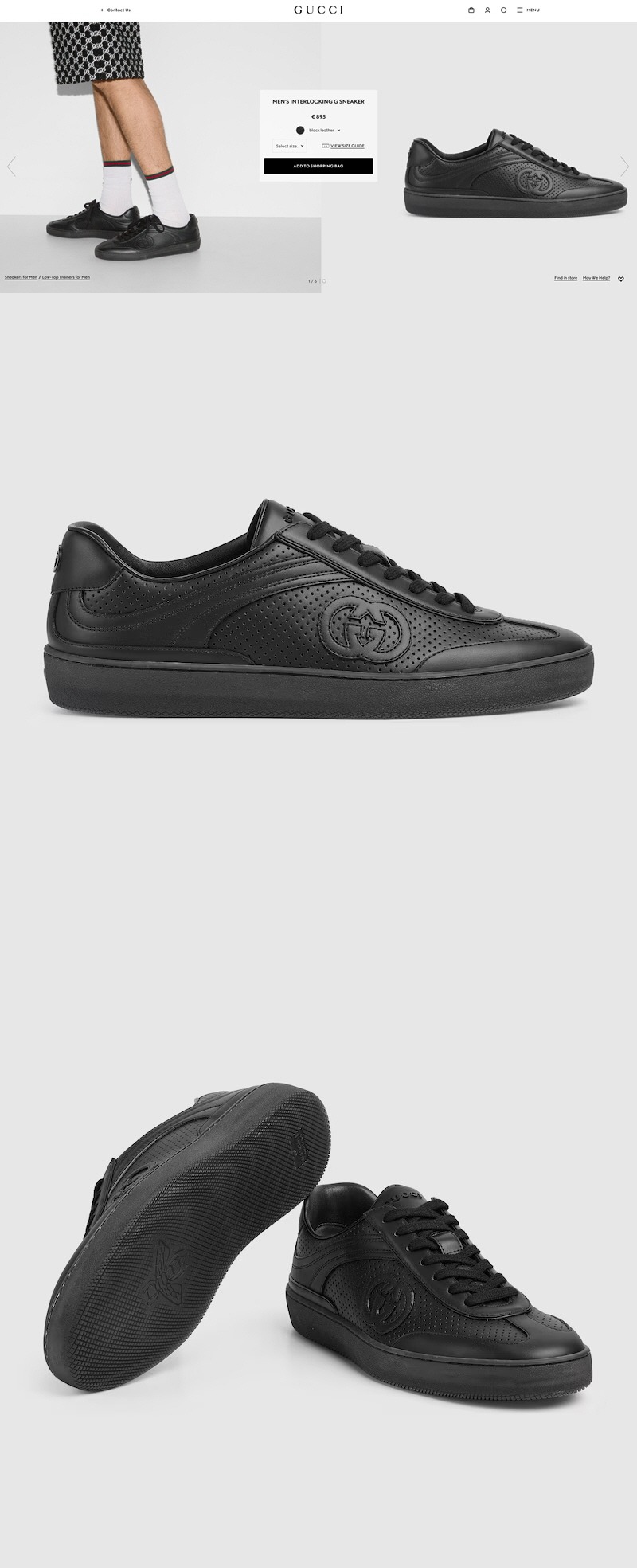The height and width of the screenshot is (1568, 637).
Task: Open Sneakers for Men breadcrumb
Action: click(x=21, y=277)
